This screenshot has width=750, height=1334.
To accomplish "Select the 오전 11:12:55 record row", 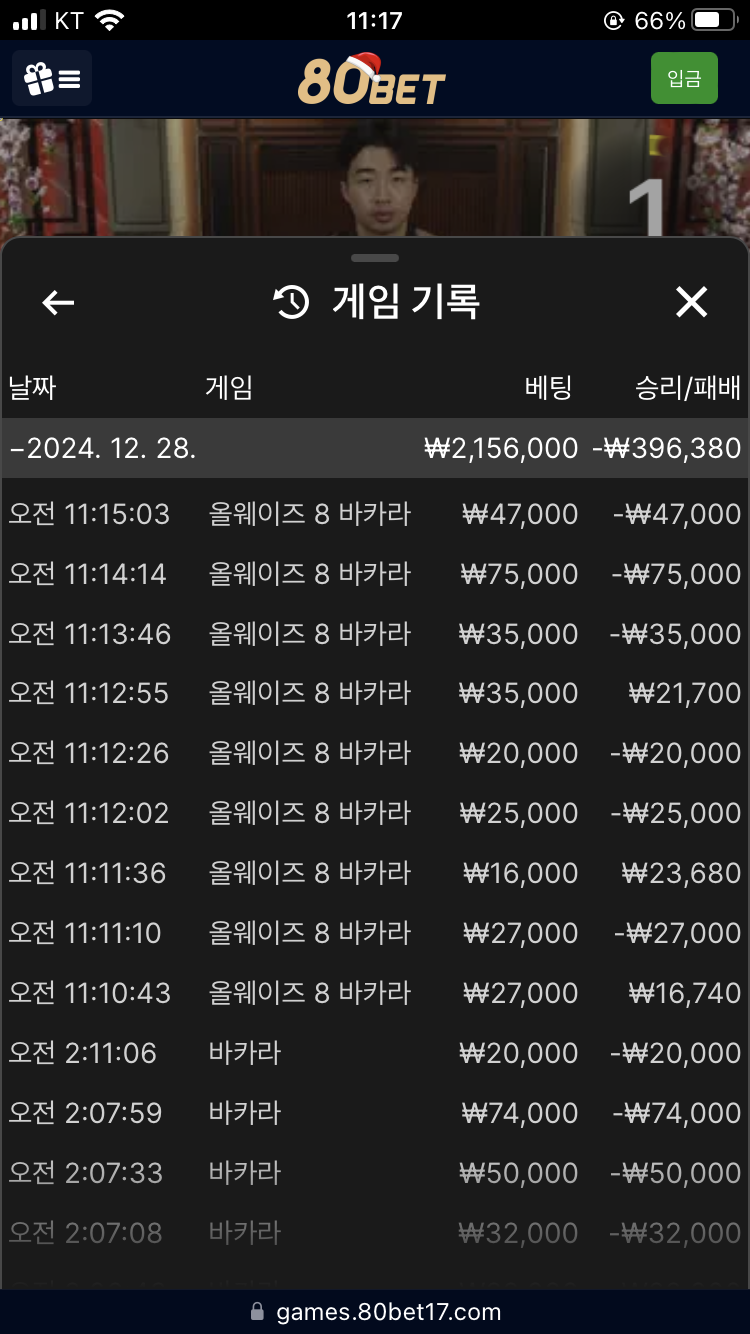I will 375,693.
